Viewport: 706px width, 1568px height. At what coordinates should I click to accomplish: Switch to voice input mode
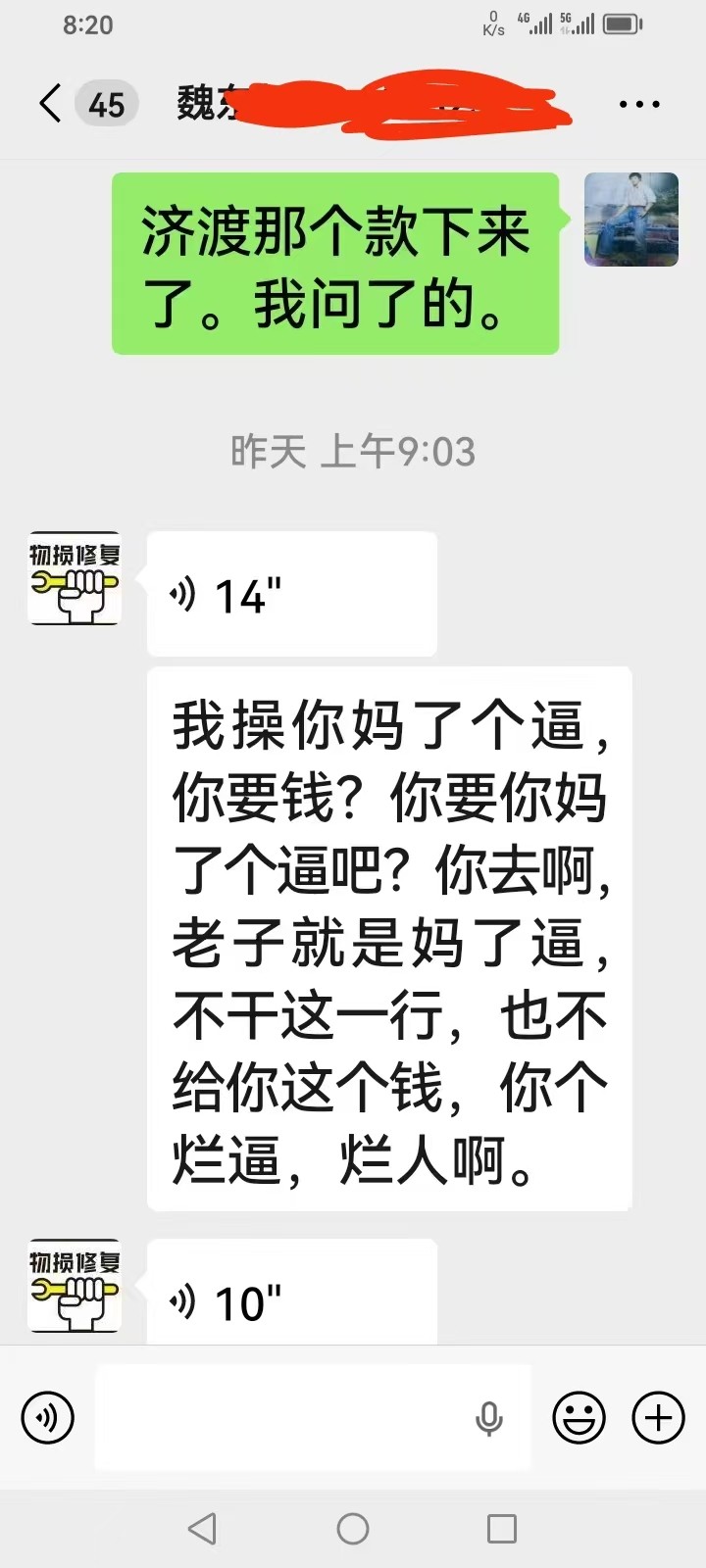48,1417
